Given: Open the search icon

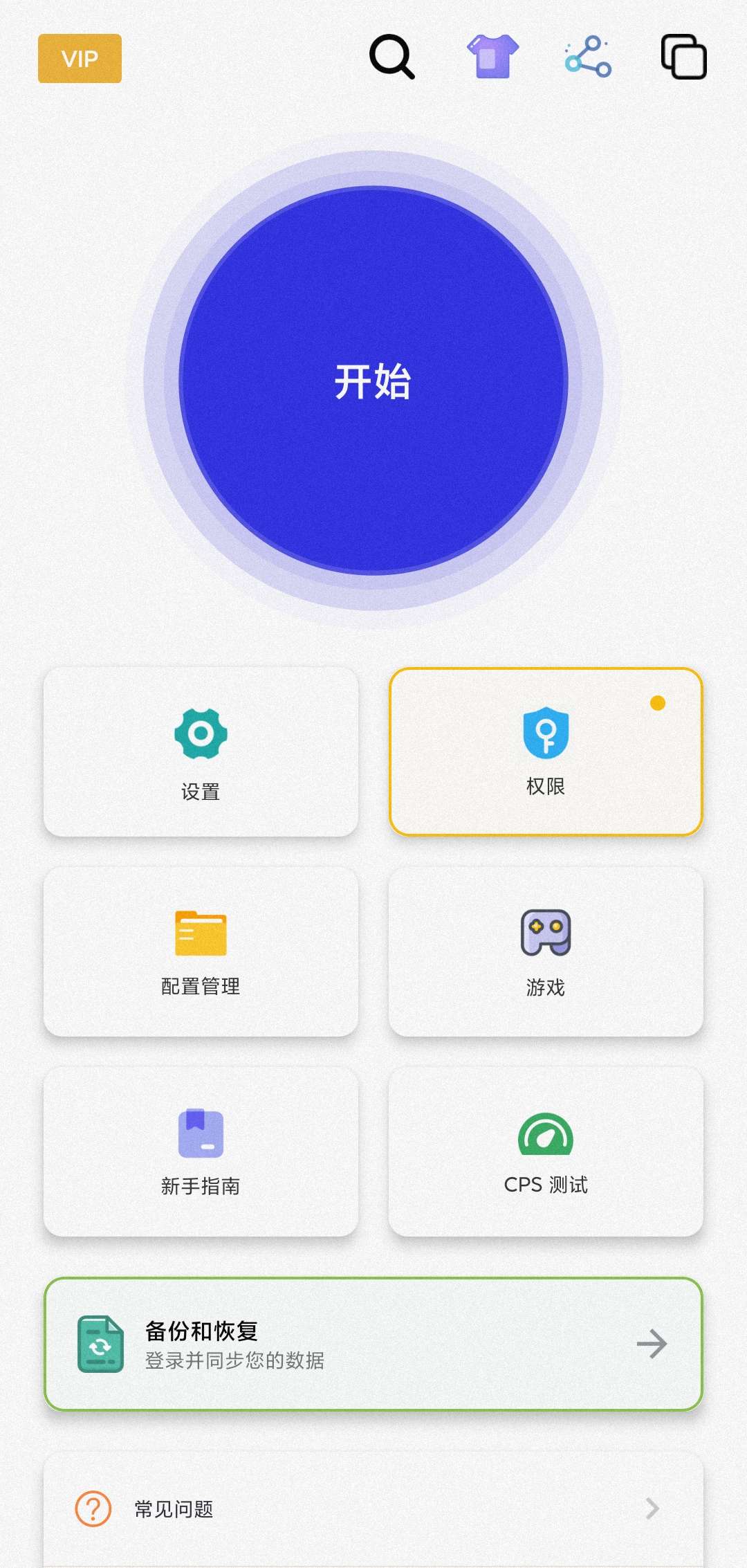Looking at the screenshot, I should [x=392, y=57].
